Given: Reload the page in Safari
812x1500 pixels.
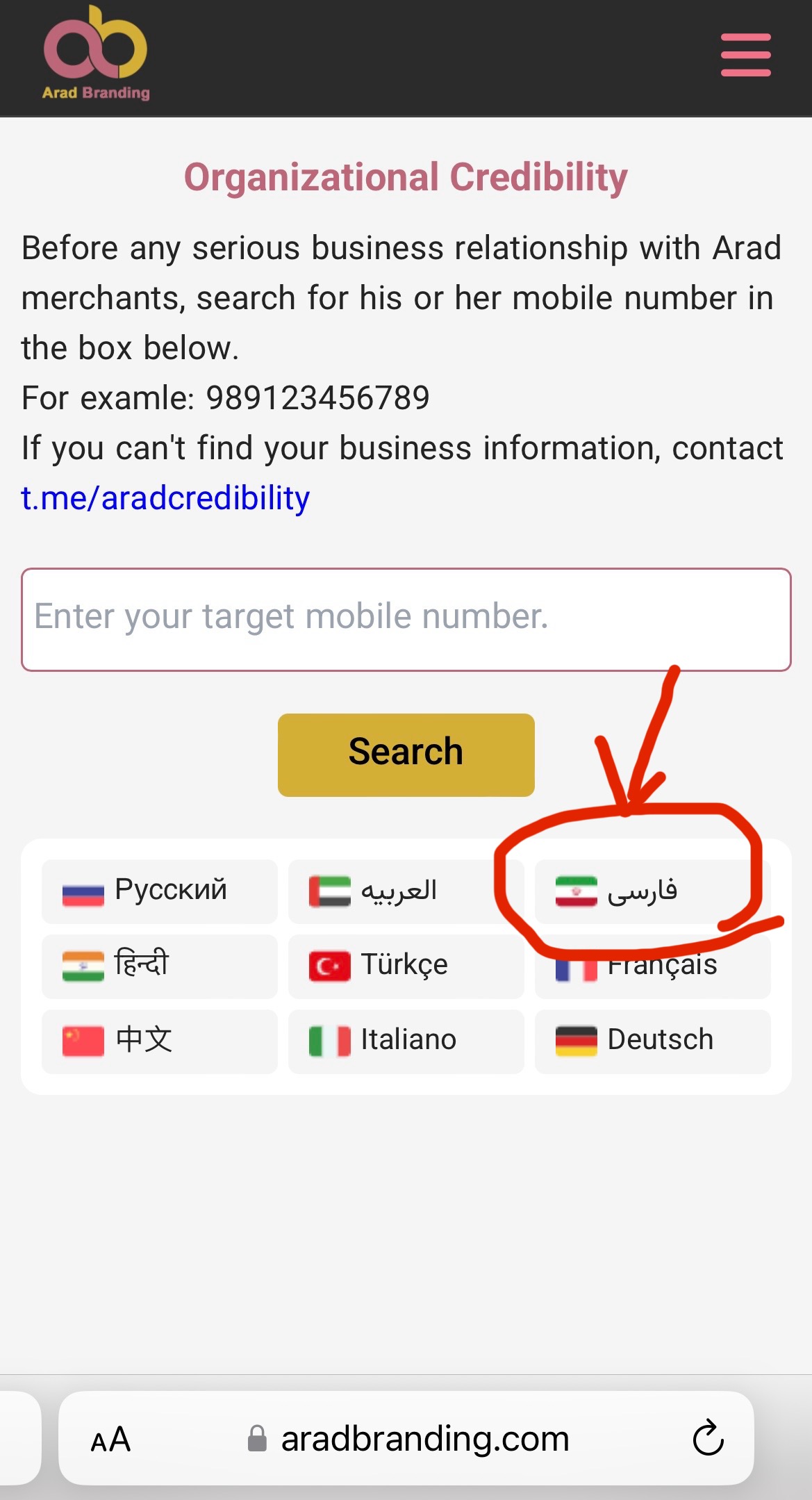Looking at the screenshot, I should pyautogui.click(x=708, y=1438).
